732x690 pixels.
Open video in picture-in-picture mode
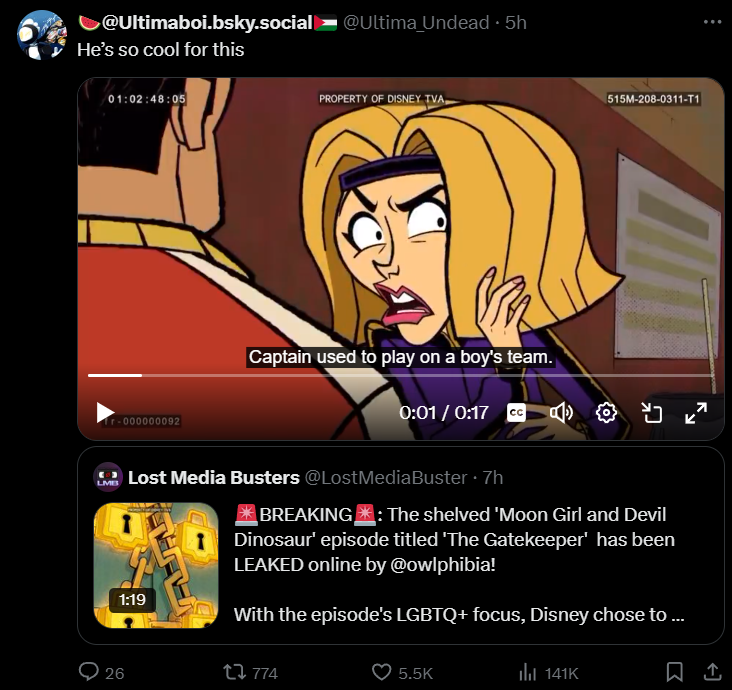point(652,412)
